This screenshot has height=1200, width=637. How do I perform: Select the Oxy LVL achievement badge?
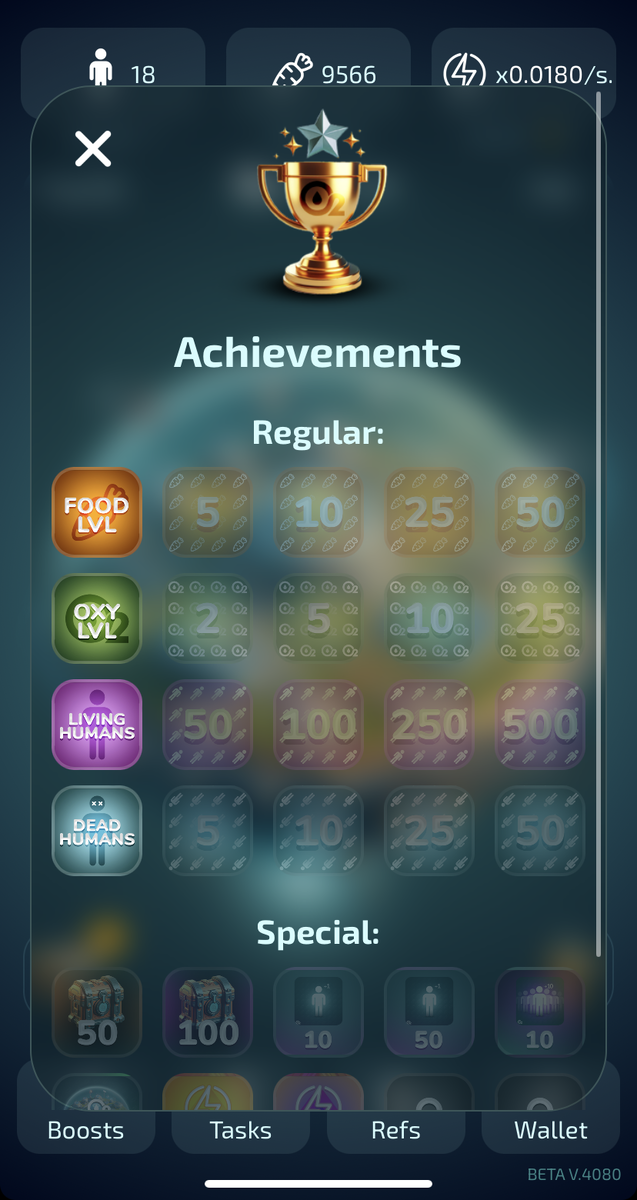pos(97,618)
